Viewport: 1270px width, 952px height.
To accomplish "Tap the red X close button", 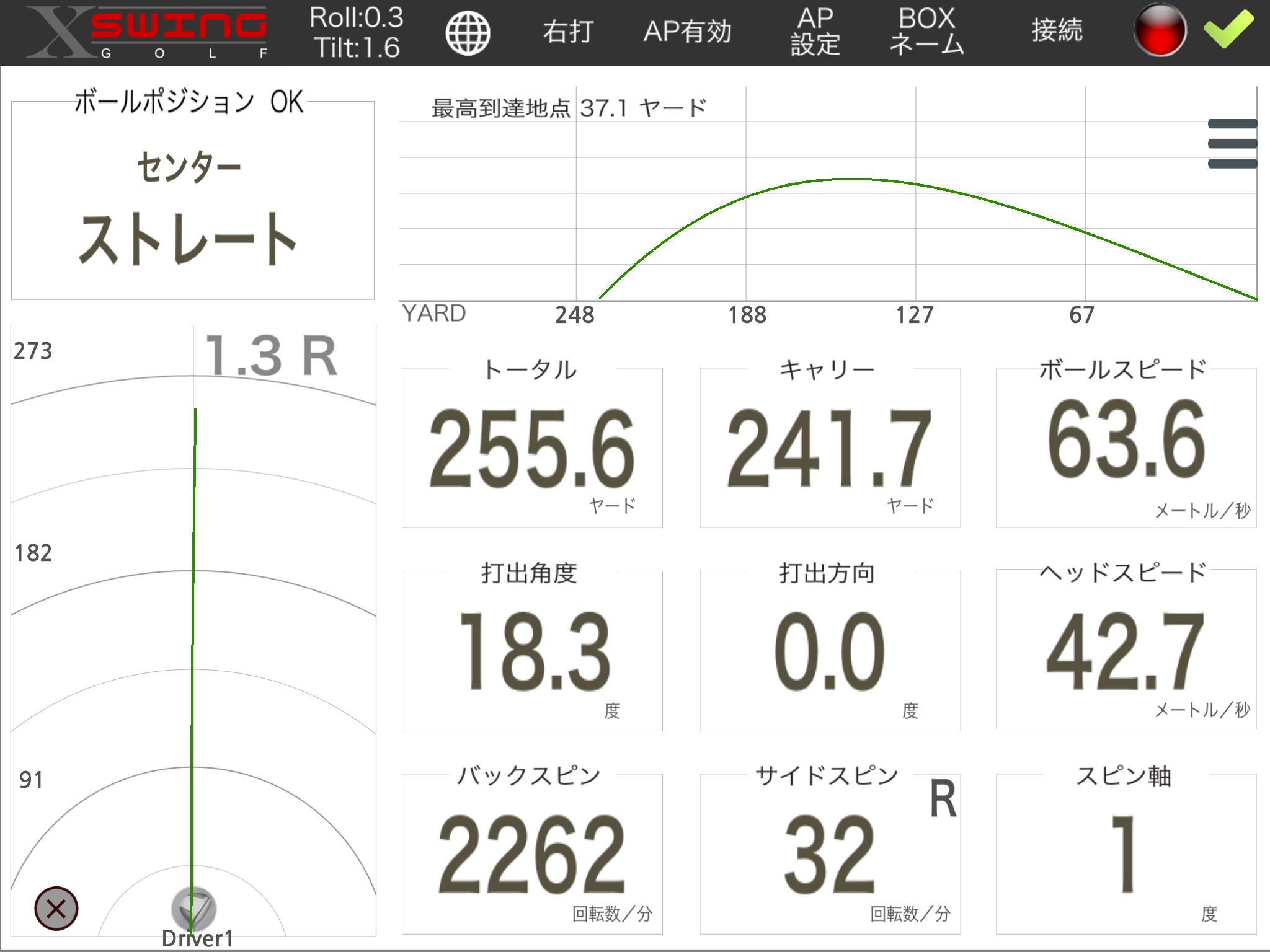I will 56,909.
